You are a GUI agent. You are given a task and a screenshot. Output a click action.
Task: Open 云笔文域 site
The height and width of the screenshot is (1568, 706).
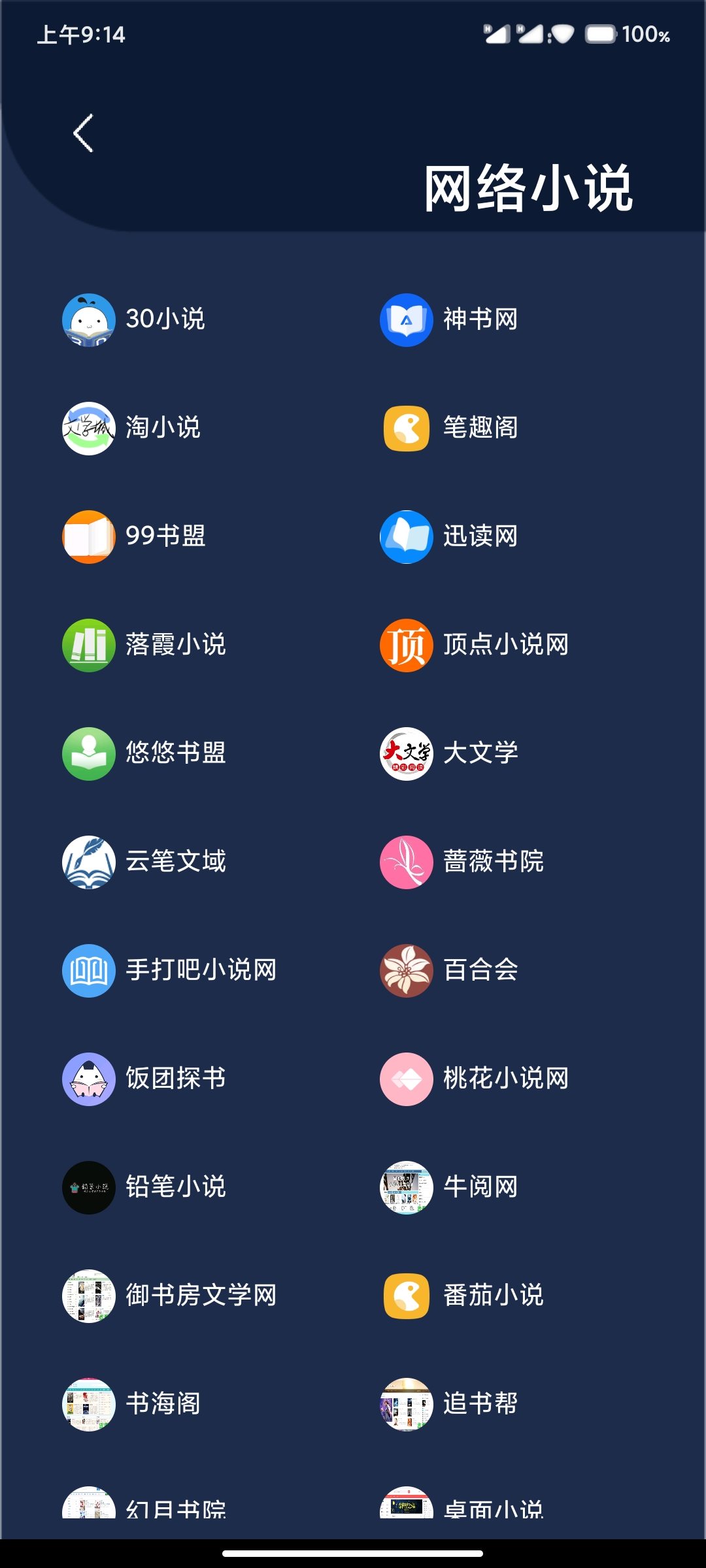click(144, 862)
